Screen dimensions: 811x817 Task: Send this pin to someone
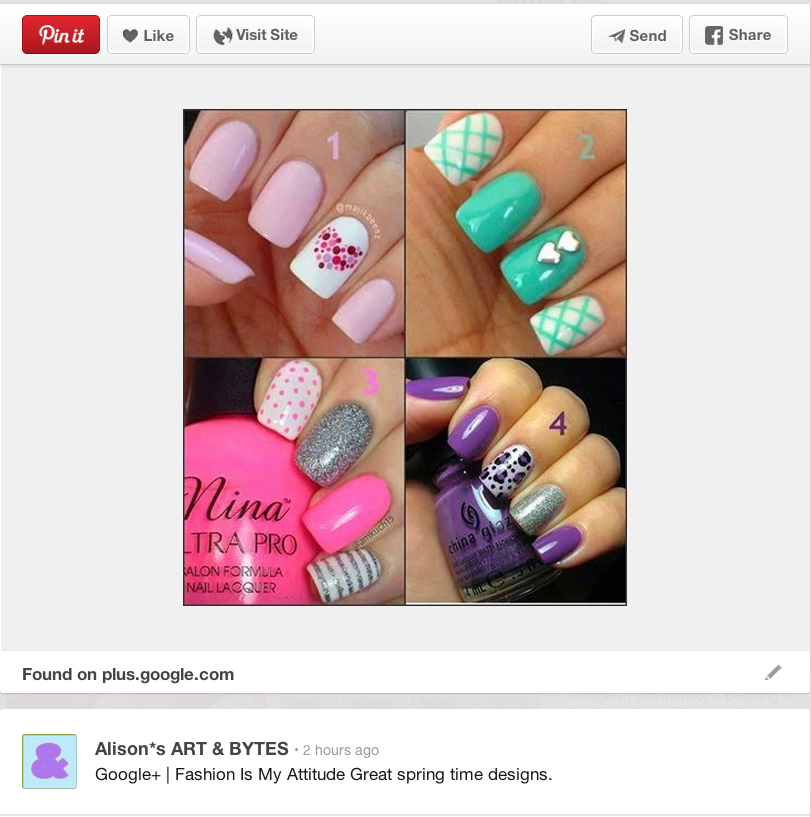636,35
